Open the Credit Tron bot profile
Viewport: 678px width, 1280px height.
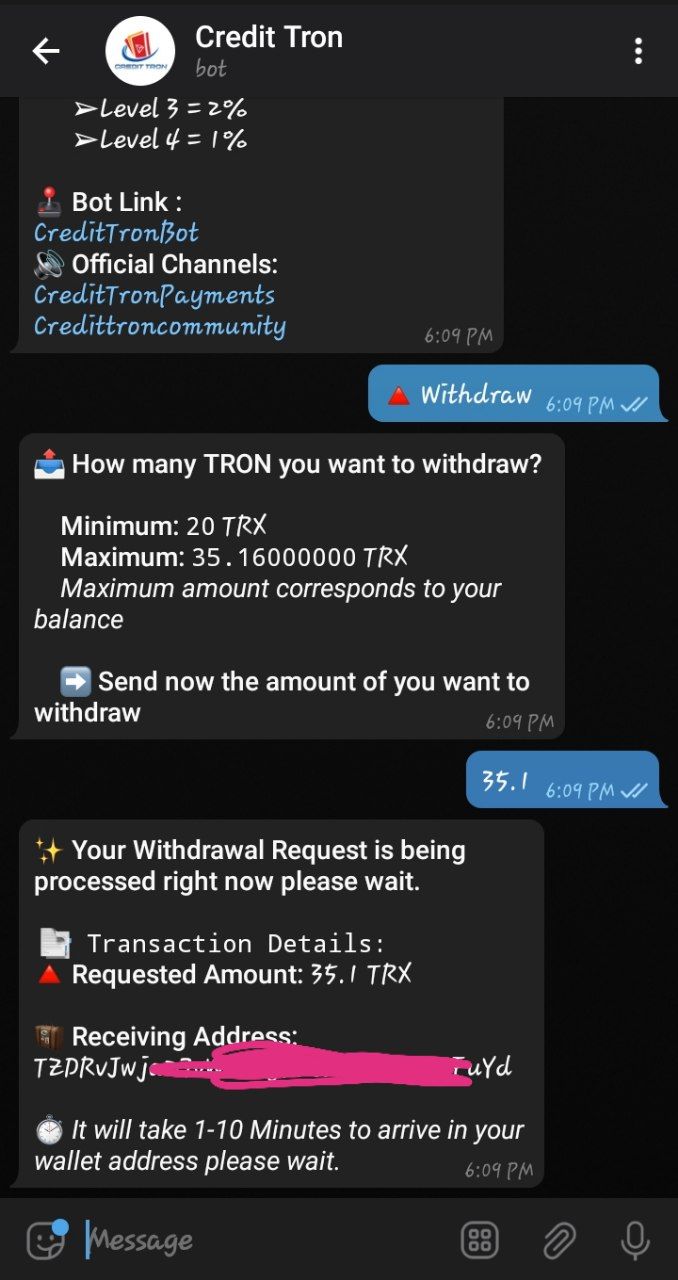(x=268, y=50)
